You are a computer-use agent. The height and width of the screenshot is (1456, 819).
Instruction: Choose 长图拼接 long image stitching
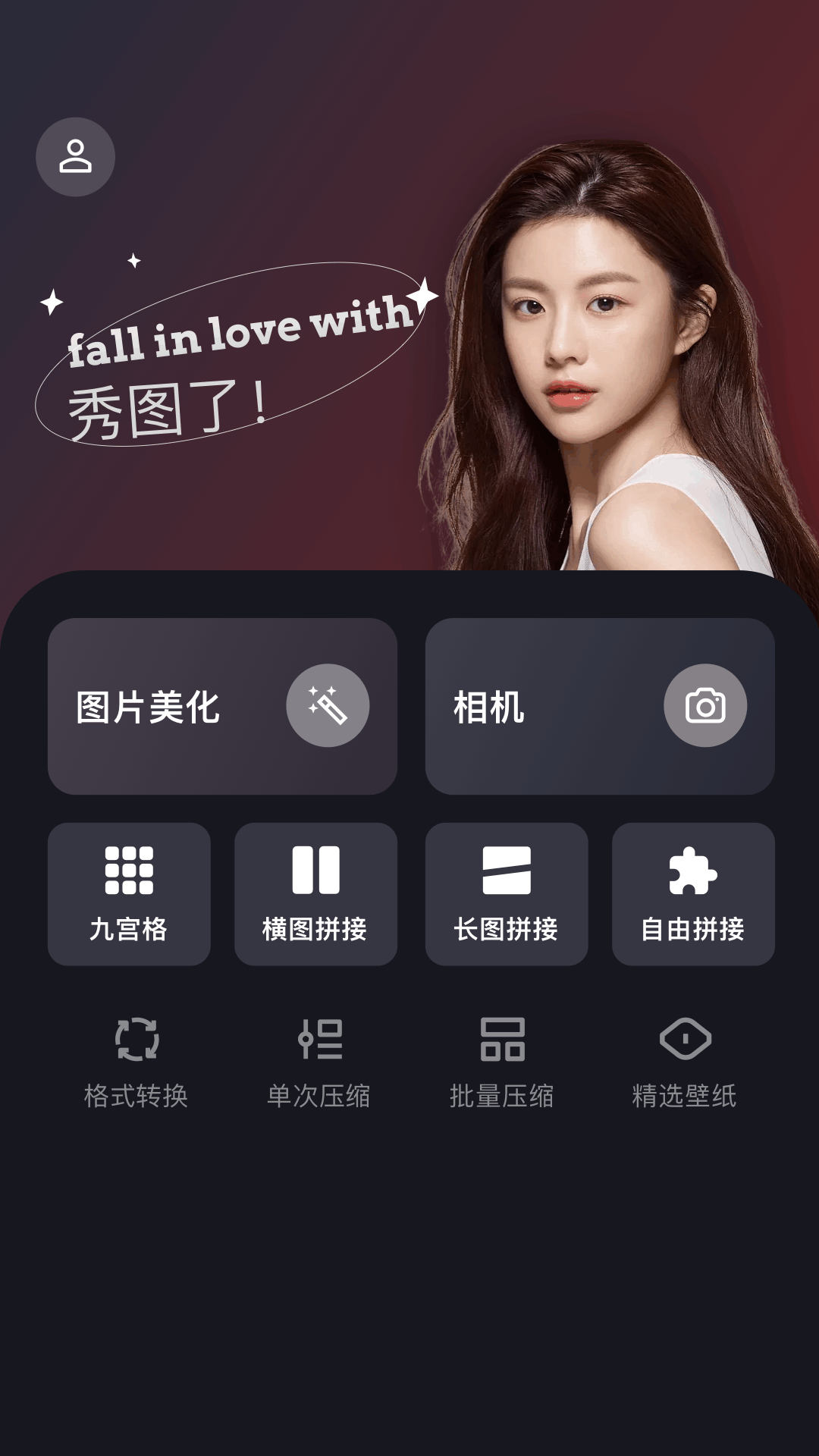pos(507,894)
